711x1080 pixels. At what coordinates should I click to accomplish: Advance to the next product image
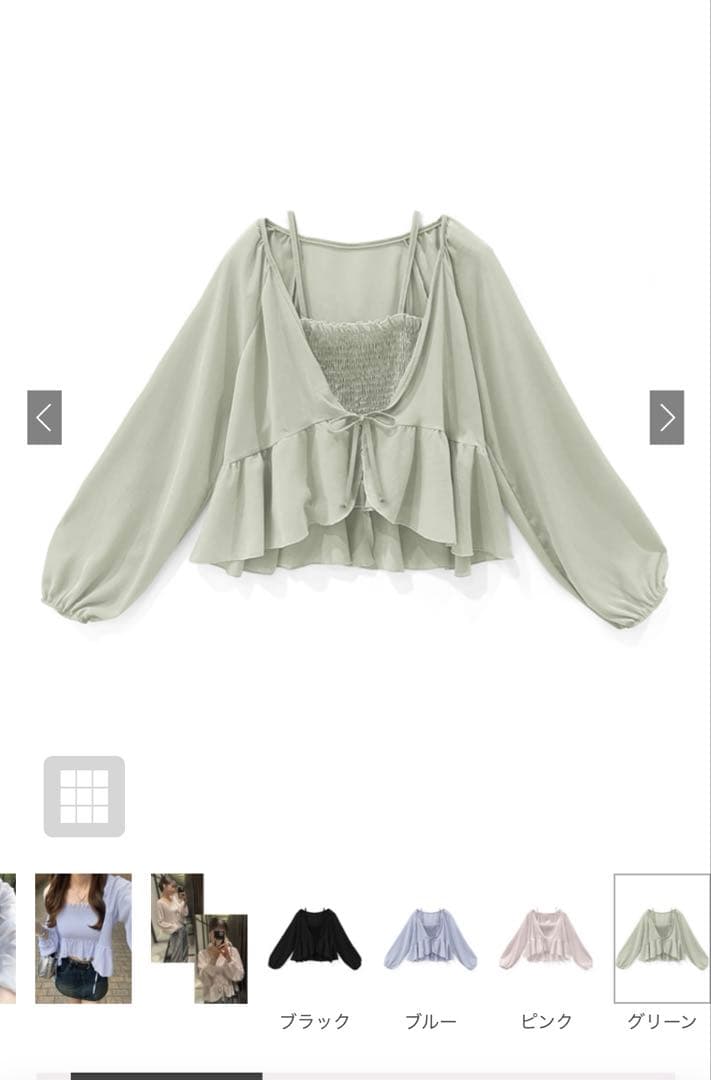(667, 417)
